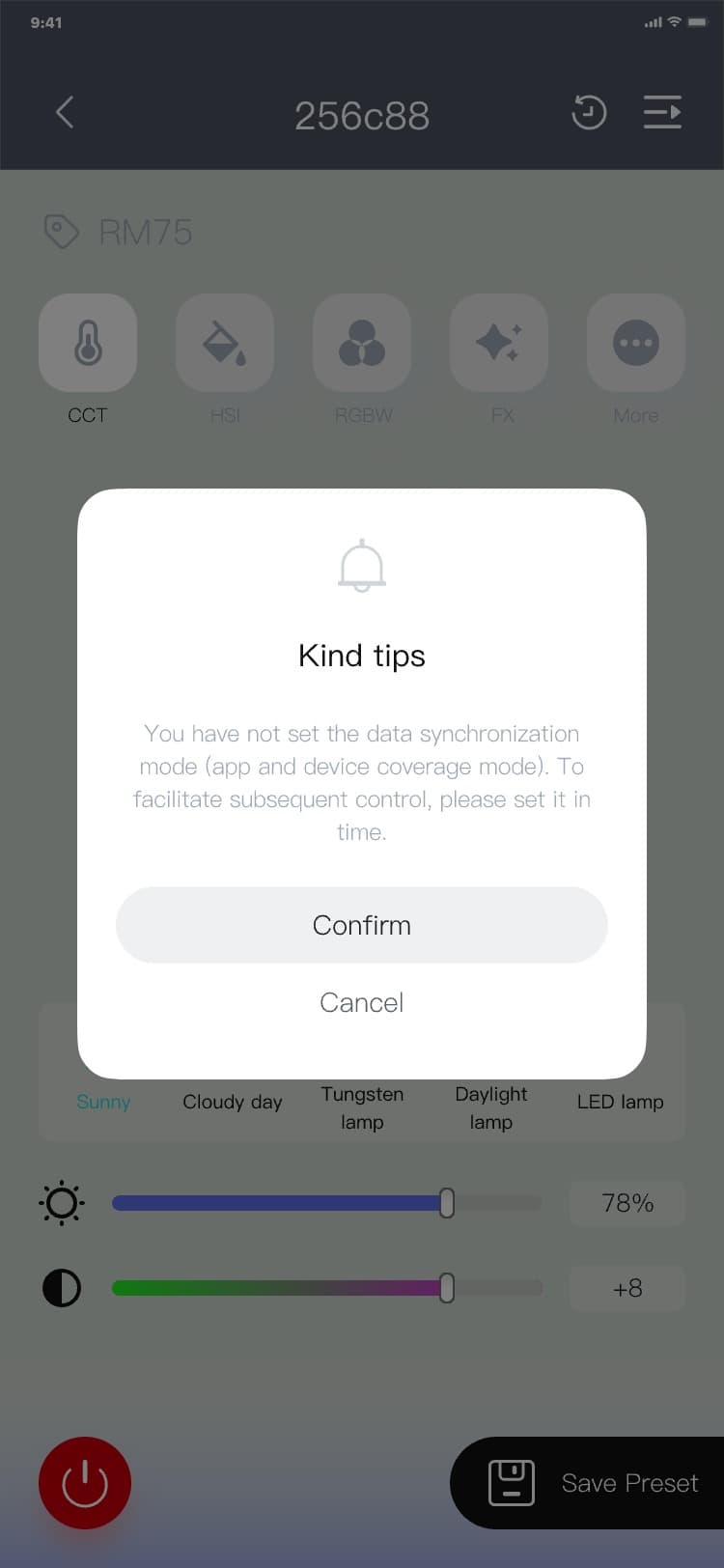Screen dimensions: 724x1568
Task: Switch to RGBW mode
Action: click(362, 344)
